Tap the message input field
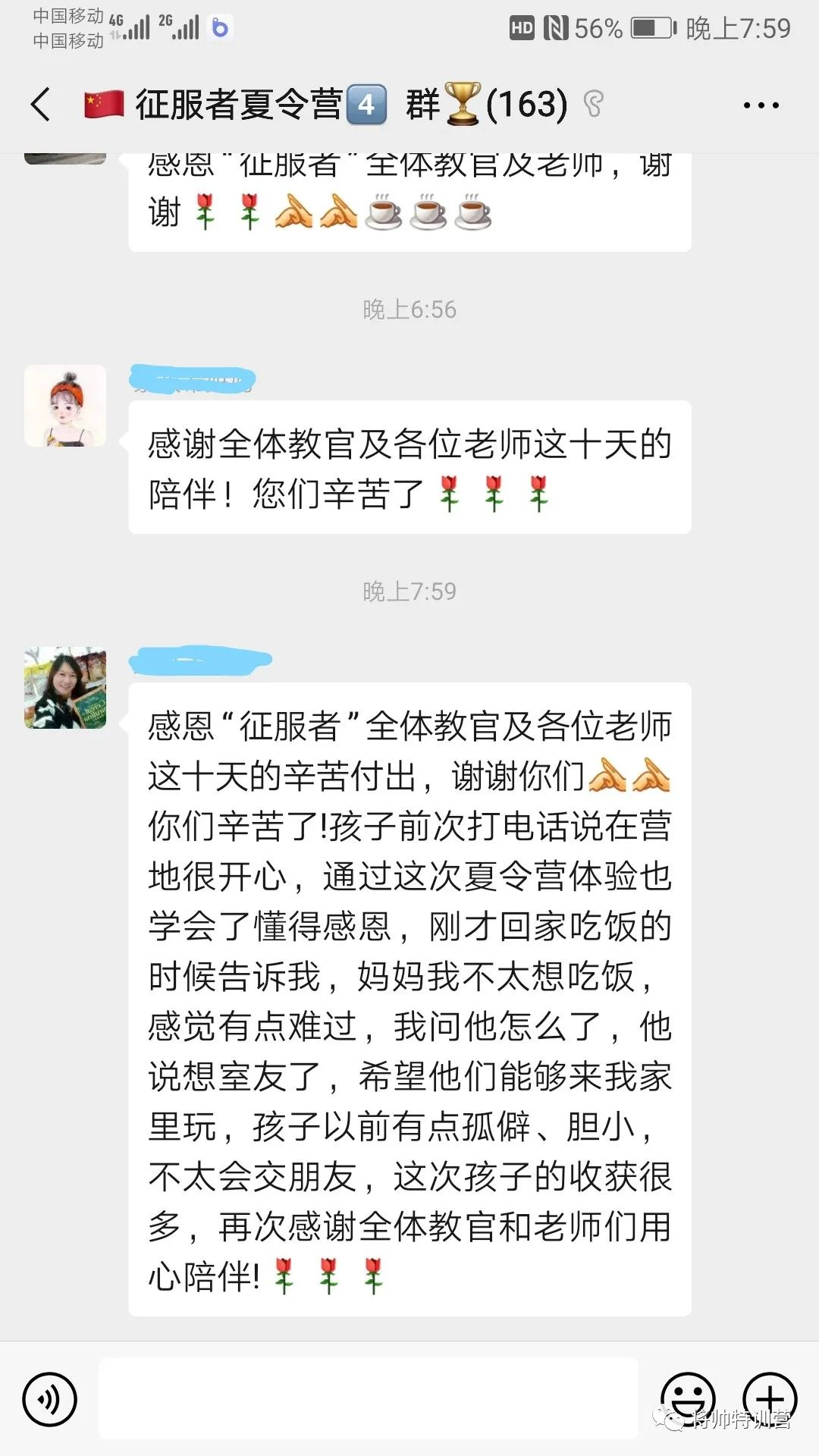Image resolution: width=819 pixels, height=1456 pixels. [369, 1398]
